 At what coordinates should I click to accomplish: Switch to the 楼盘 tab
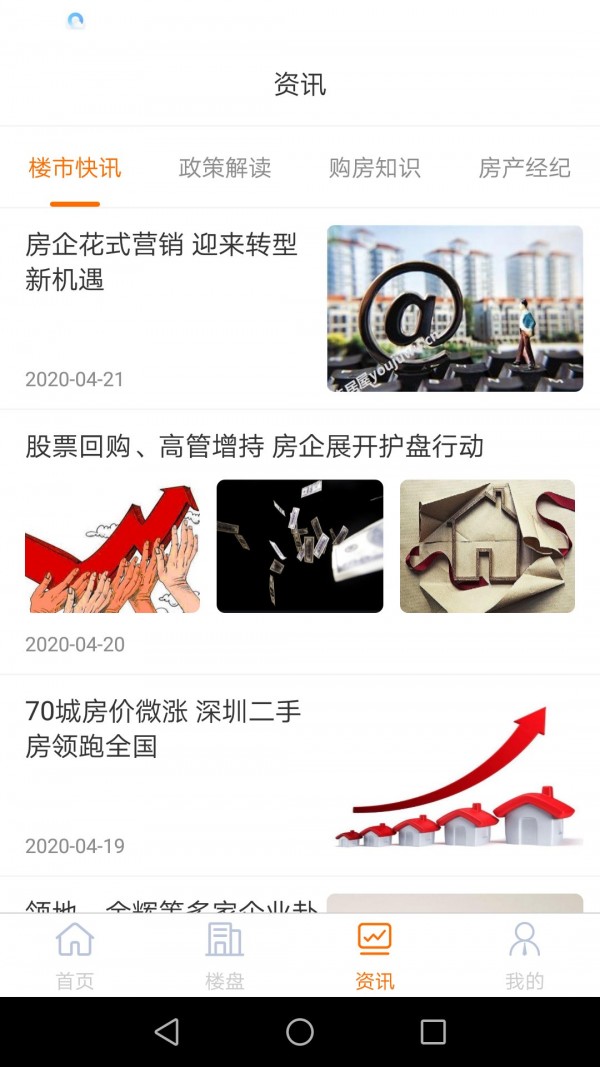(x=225, y=955)
